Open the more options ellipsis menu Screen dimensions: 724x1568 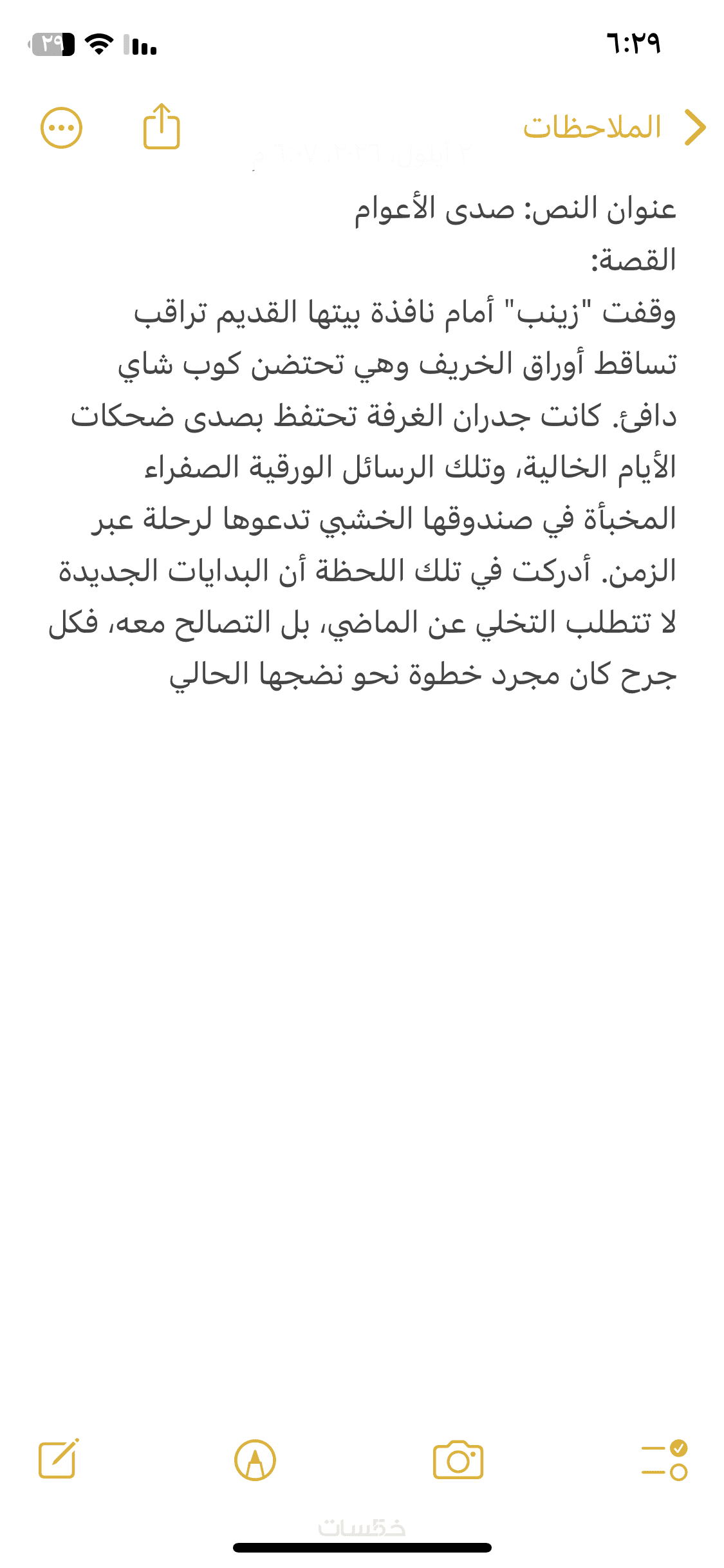(61, 127)
